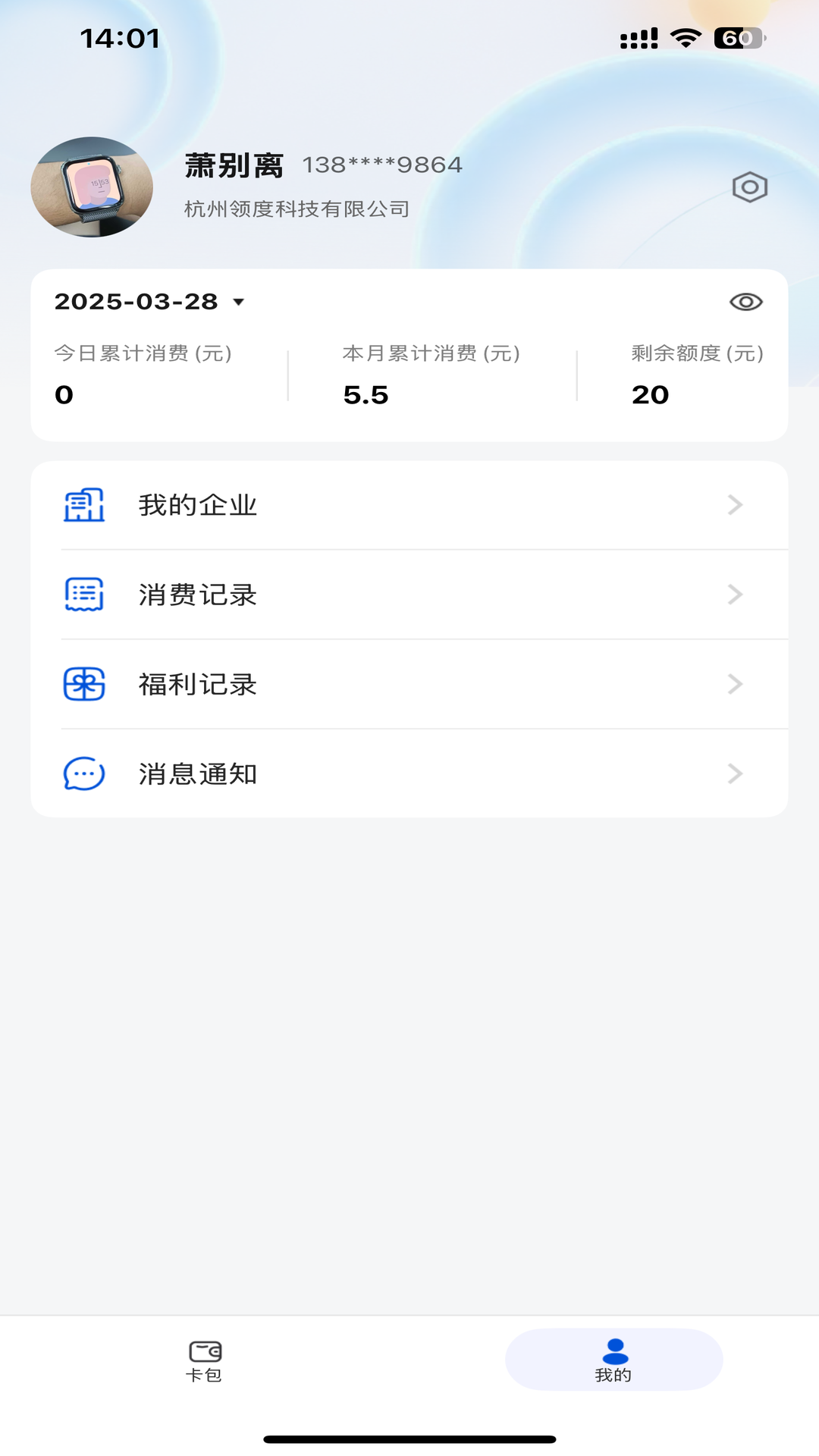Click the 消费记录 receipt icon
Viewport: 819px width, 1456px height.
(x=82, y=595)
